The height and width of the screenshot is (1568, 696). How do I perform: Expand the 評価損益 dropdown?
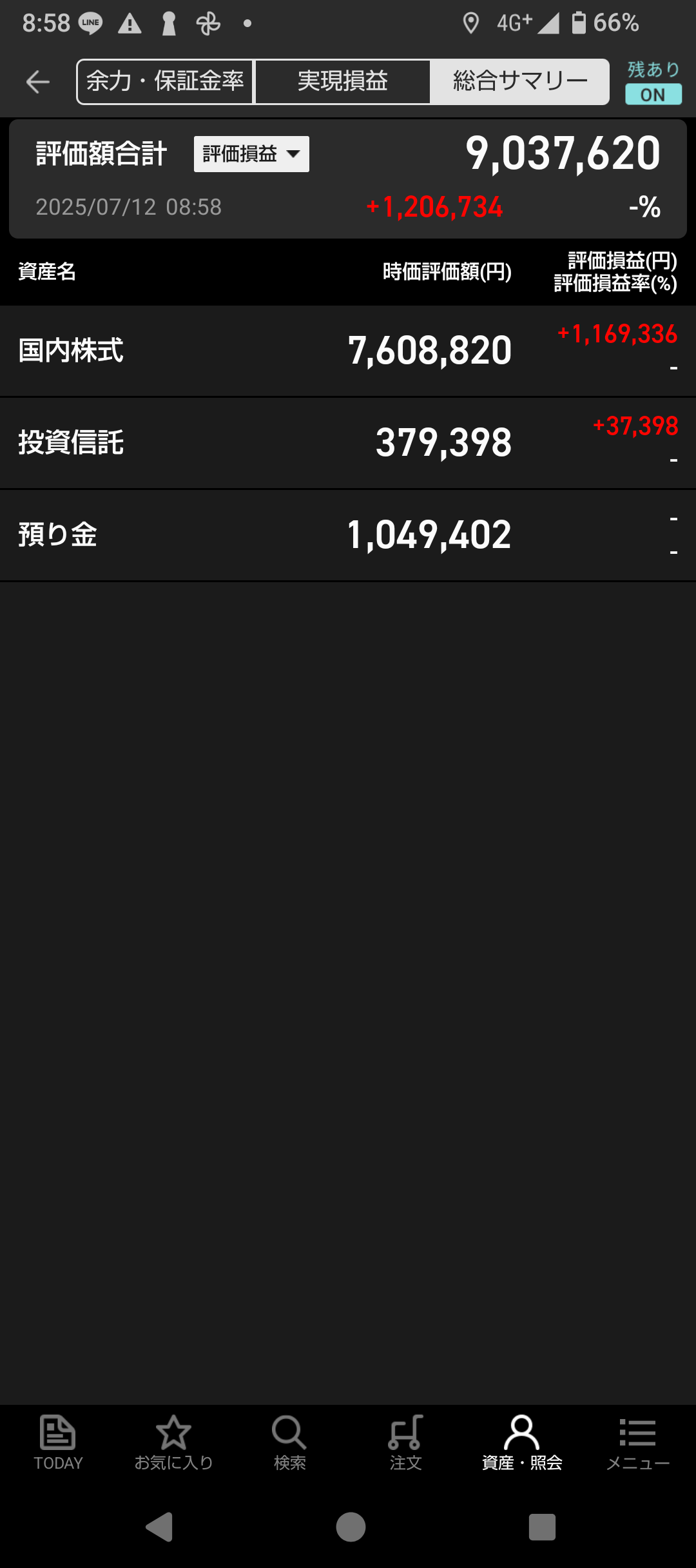pyautogui.click(x=251, y=154)
